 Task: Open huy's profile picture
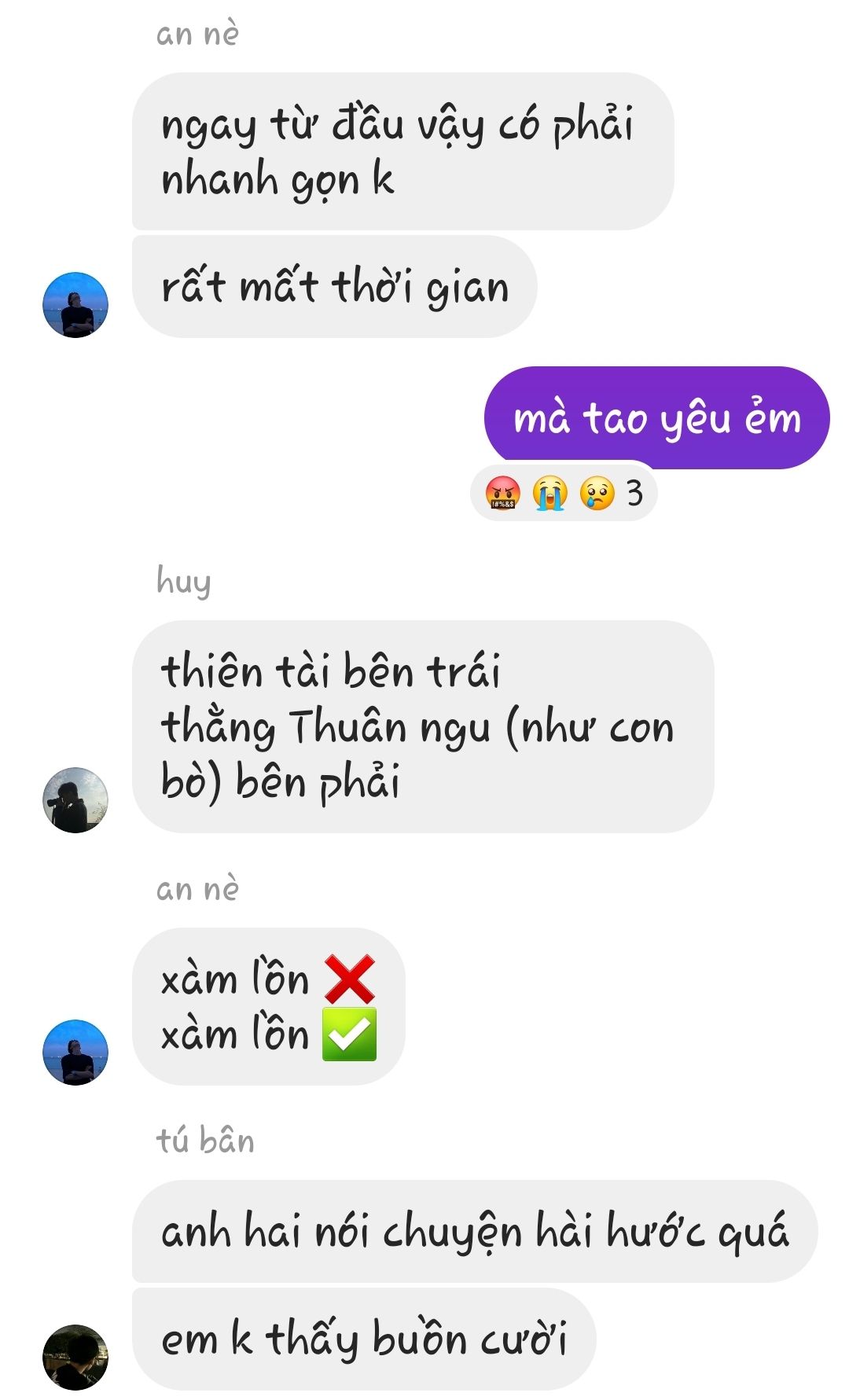[x=75, y=800]
